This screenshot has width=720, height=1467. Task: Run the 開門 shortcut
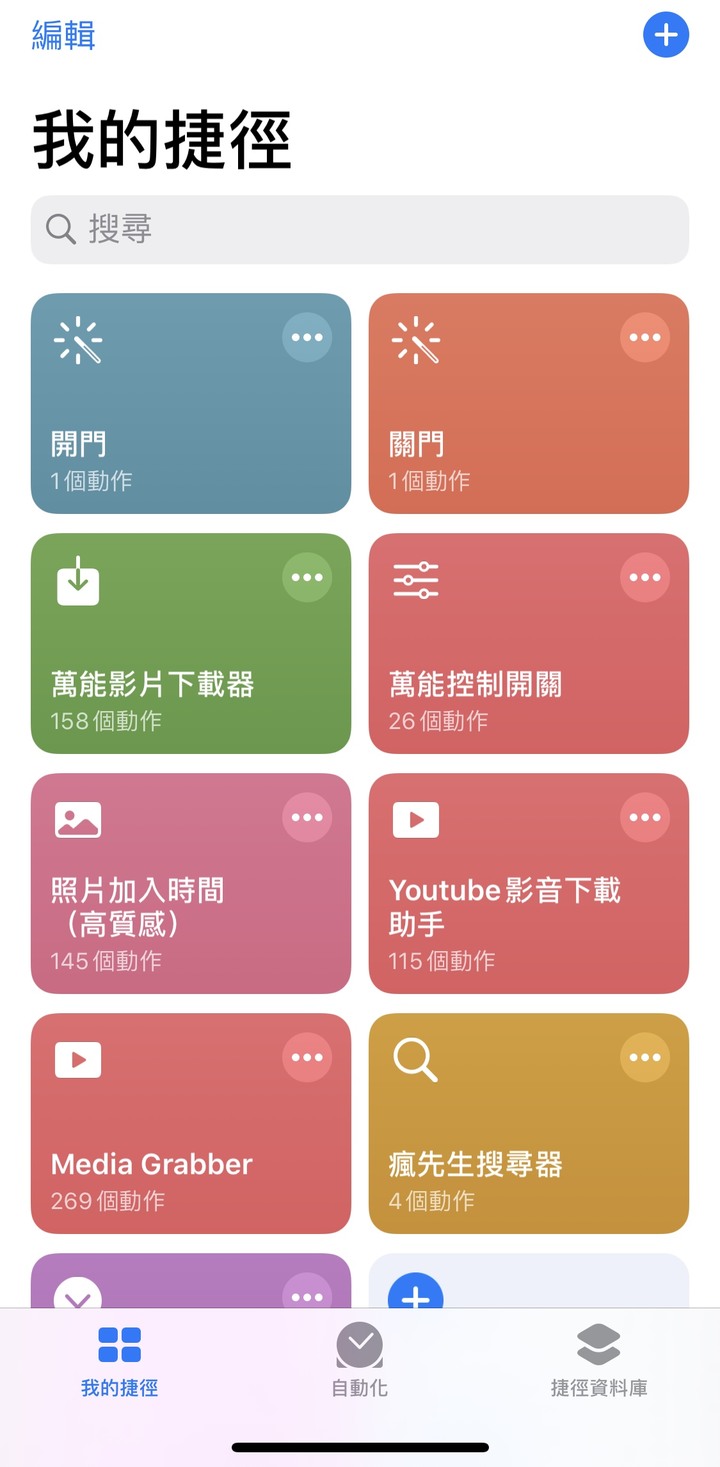(191, 403)
